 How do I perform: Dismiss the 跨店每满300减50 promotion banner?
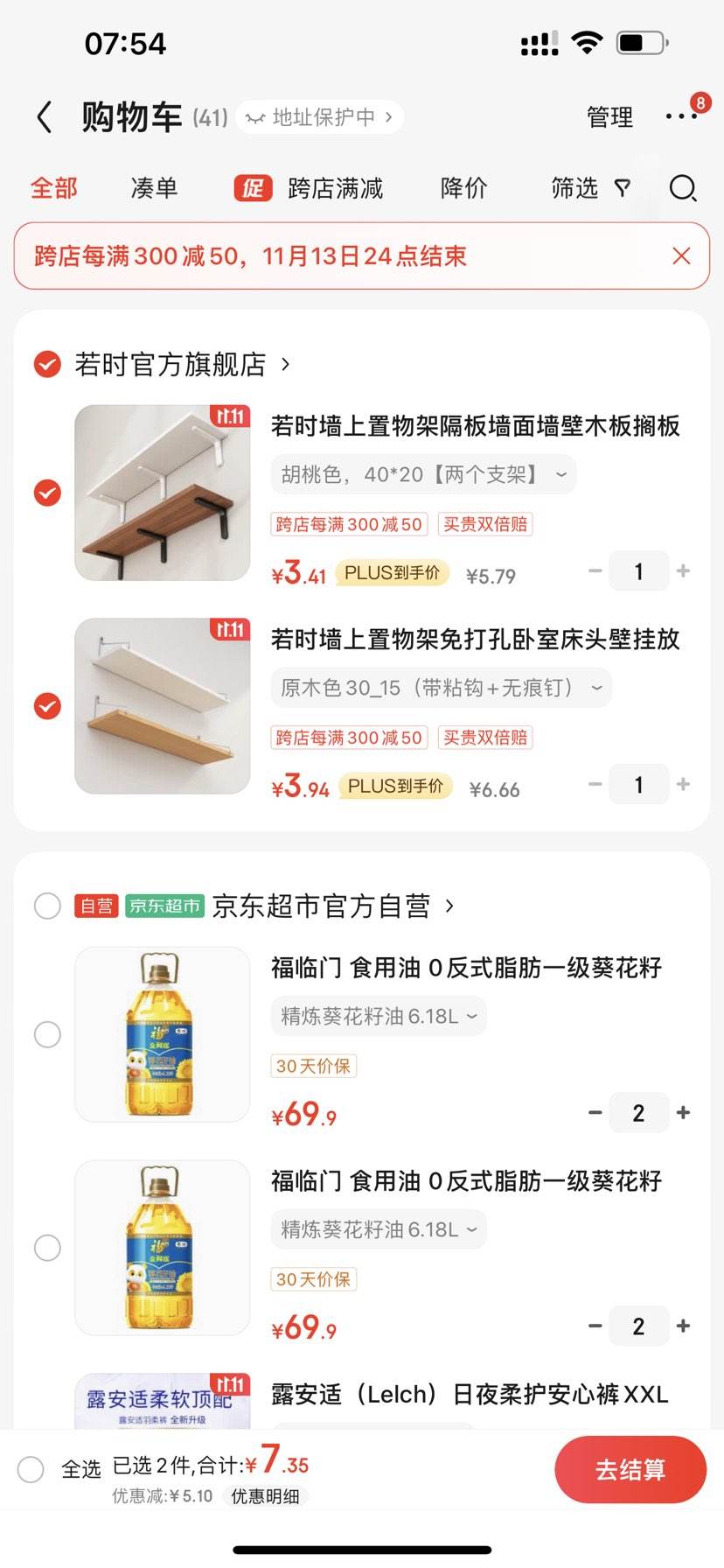[681, 255]
